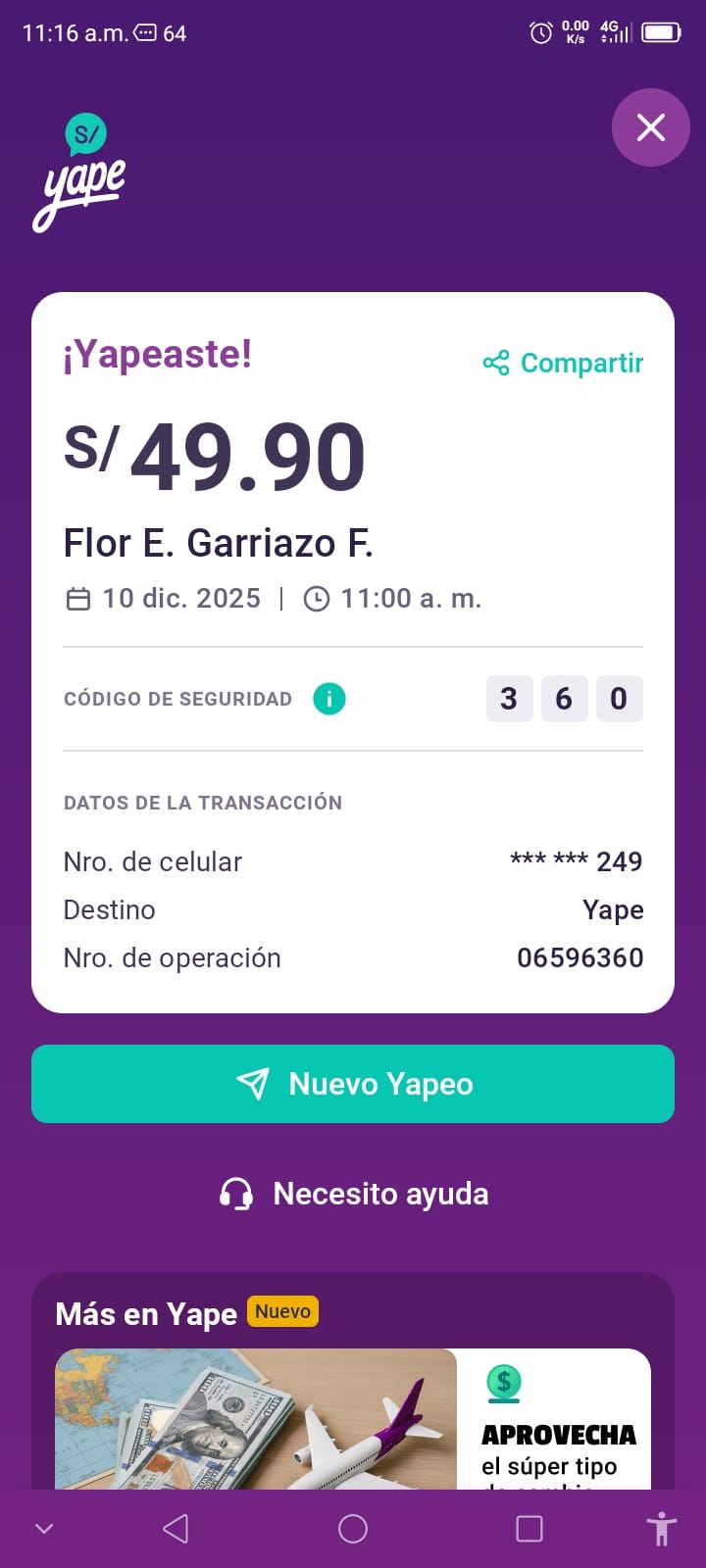Share the payment receipt via Compartir

pyautogui.click(x=564, y=363)
